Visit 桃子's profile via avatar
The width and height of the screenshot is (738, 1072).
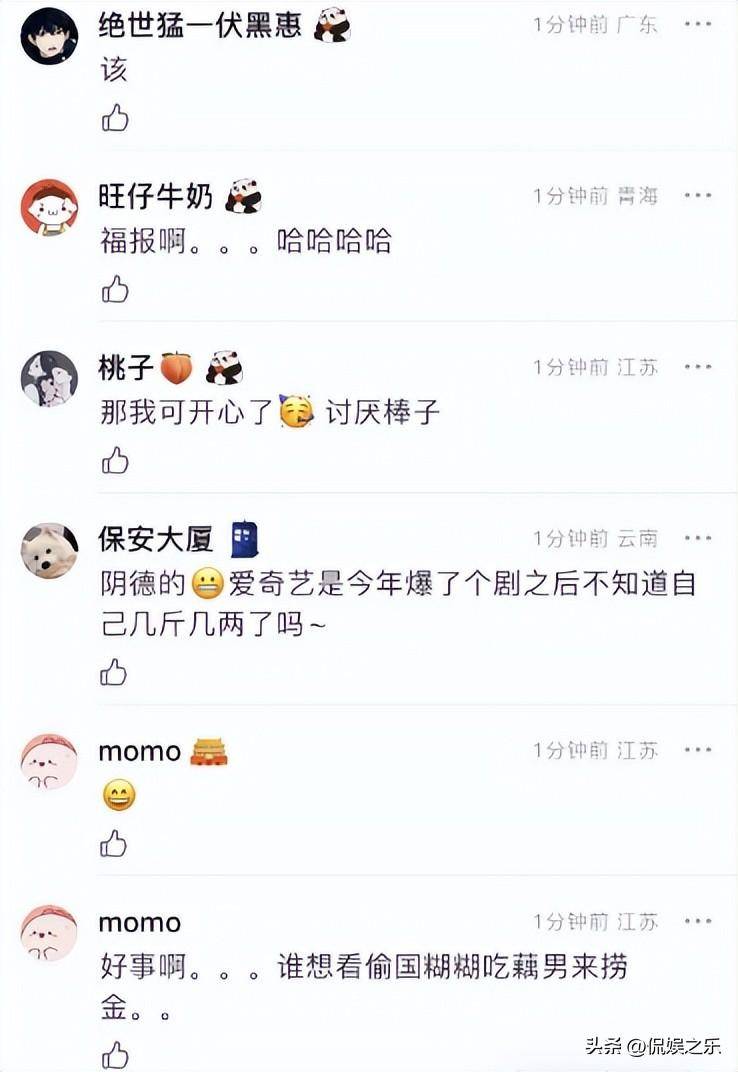pos(49,378)
